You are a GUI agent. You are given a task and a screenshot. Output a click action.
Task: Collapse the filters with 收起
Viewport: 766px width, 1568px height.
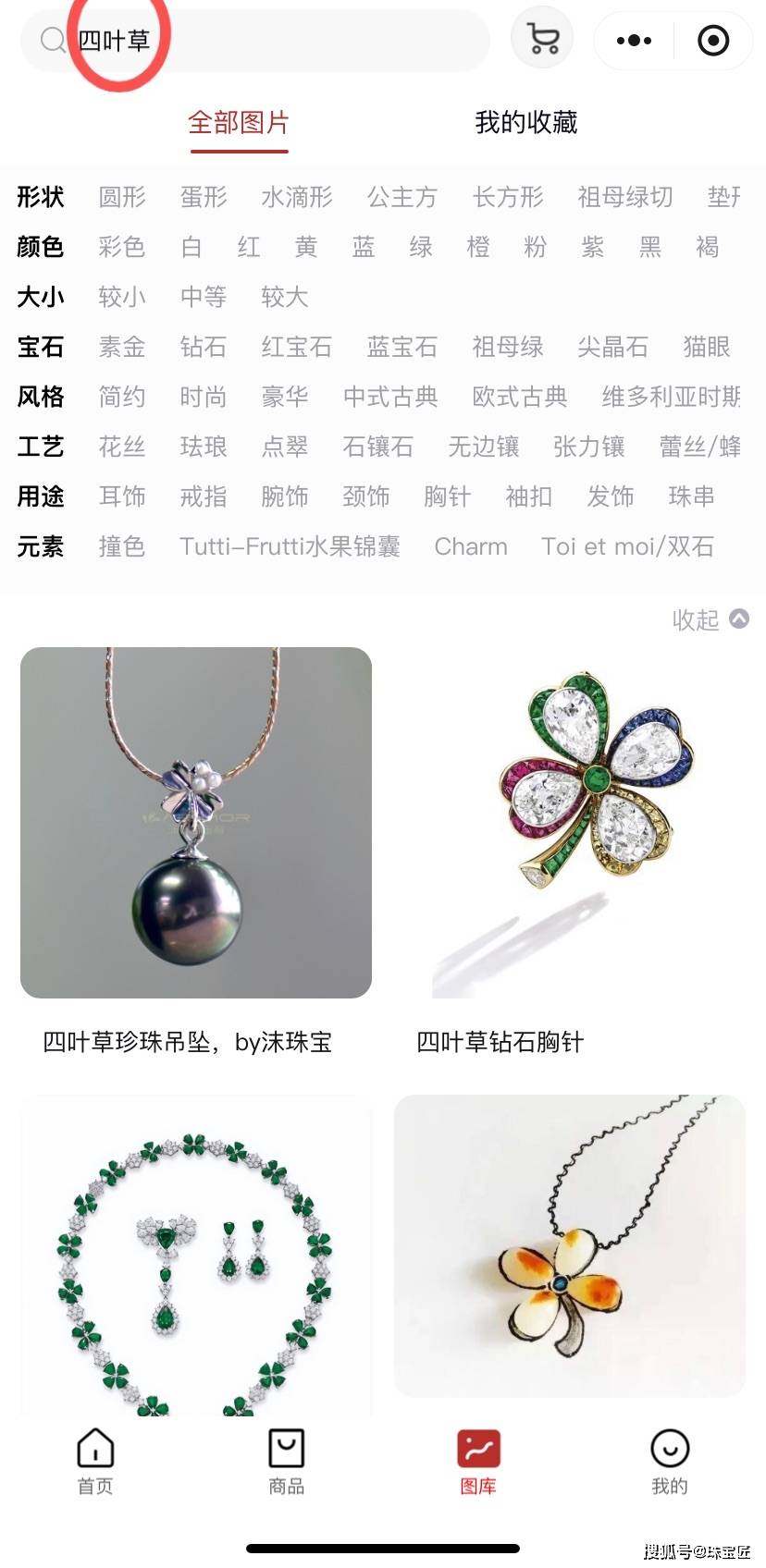point(710,619)
